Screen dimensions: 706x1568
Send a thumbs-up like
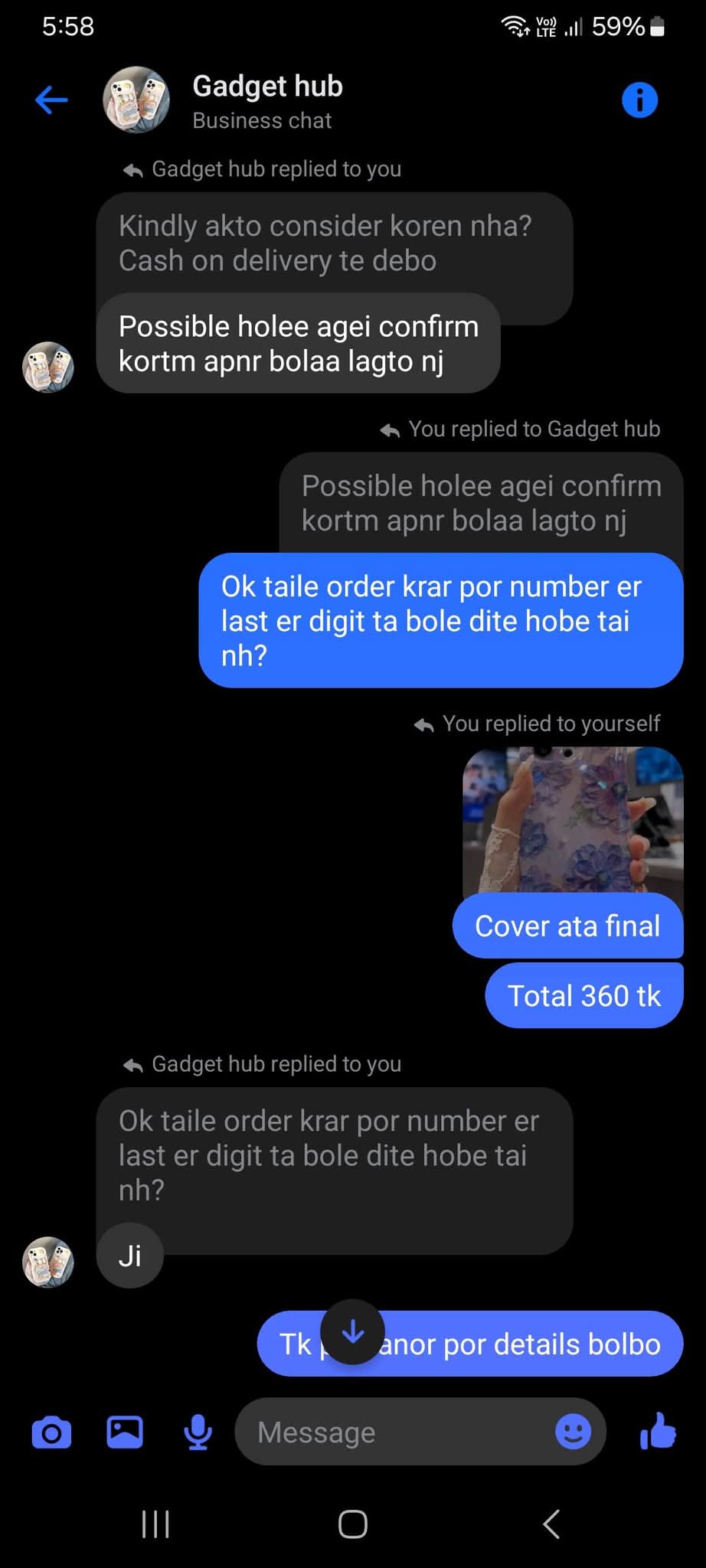[658, 1431]
